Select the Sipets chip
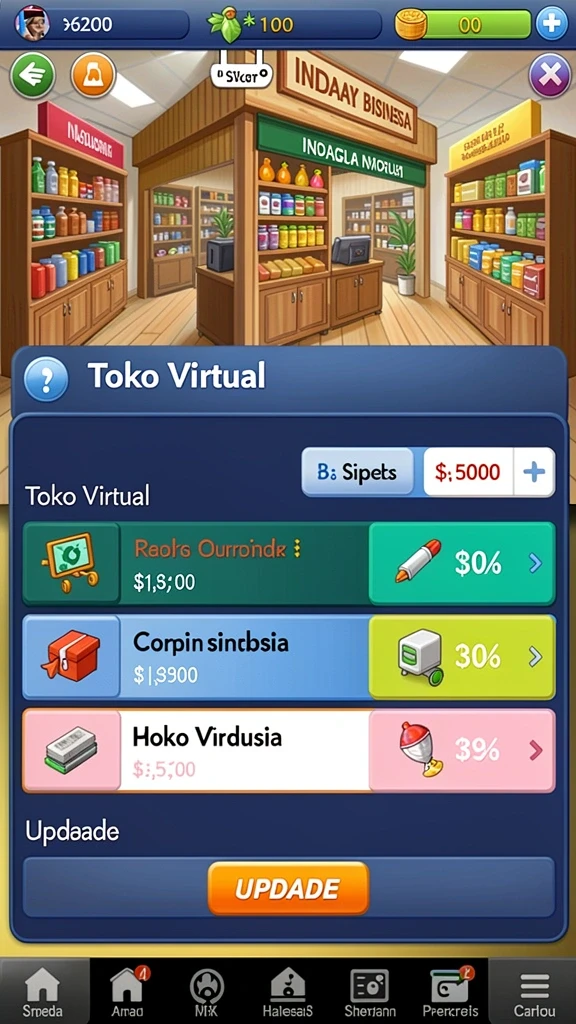This screenshot has width=576, height=1024. 357,472
